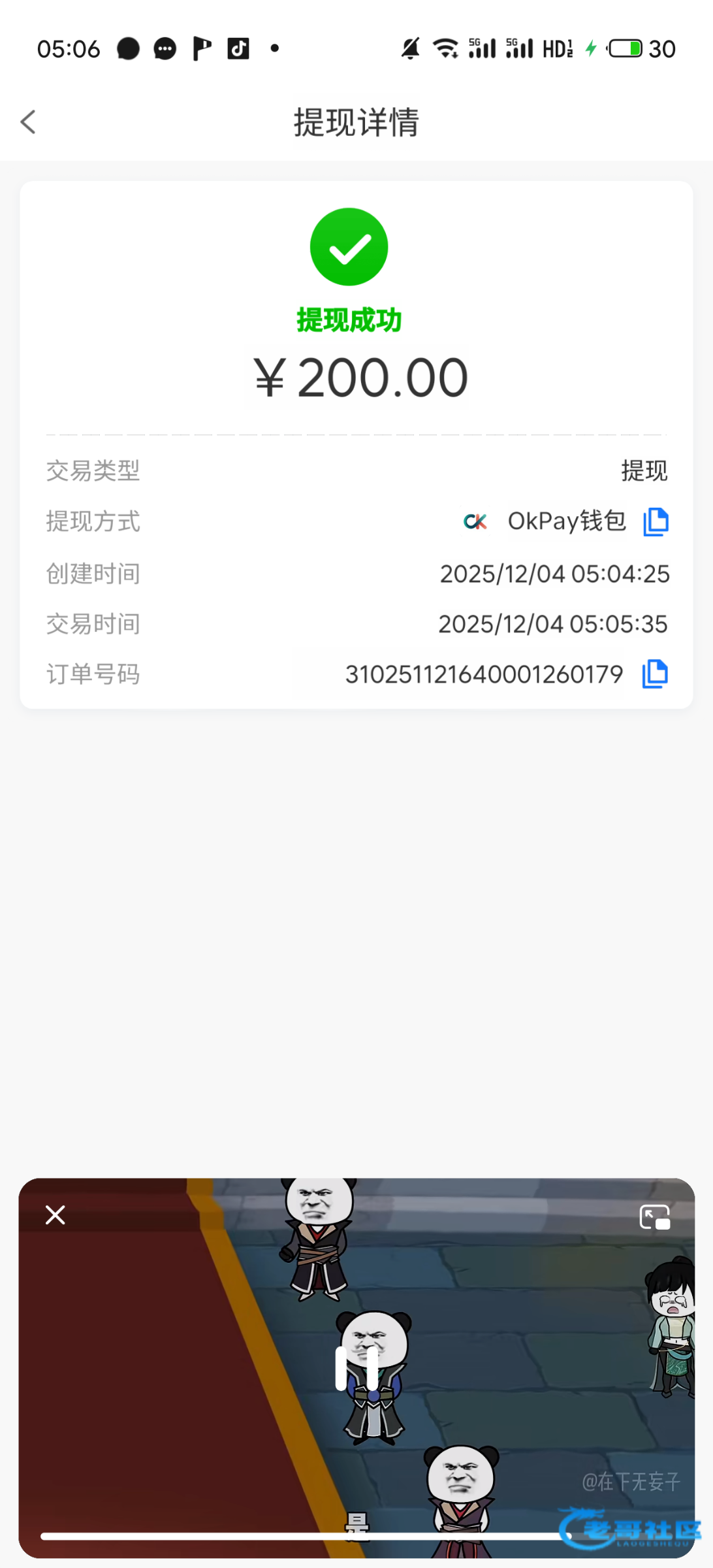Copy the 订单号码 order number
This screenshot has height=1568, width=713.
pyautogui.click(x=655, y=674)
